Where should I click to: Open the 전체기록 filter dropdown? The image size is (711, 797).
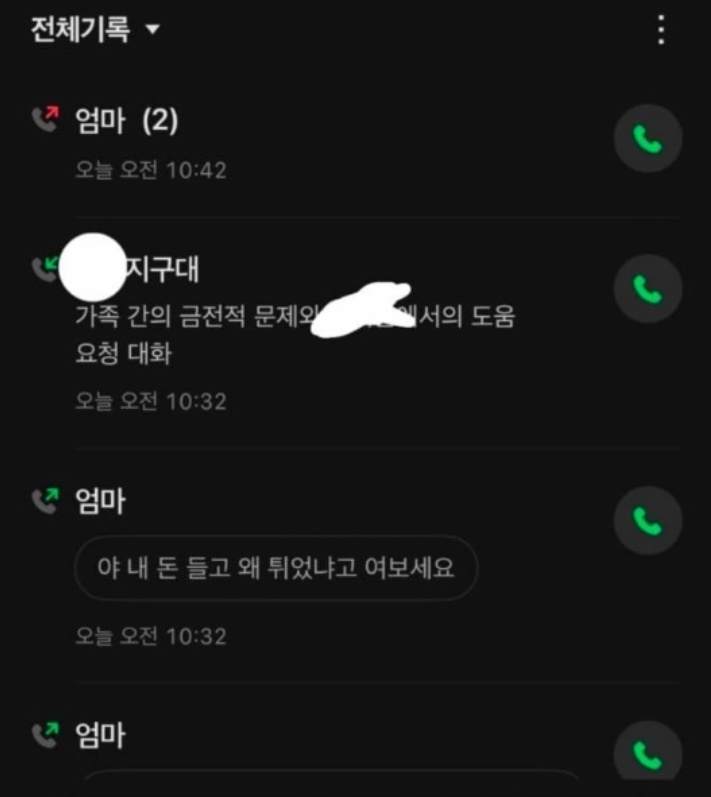pos(95,29)
